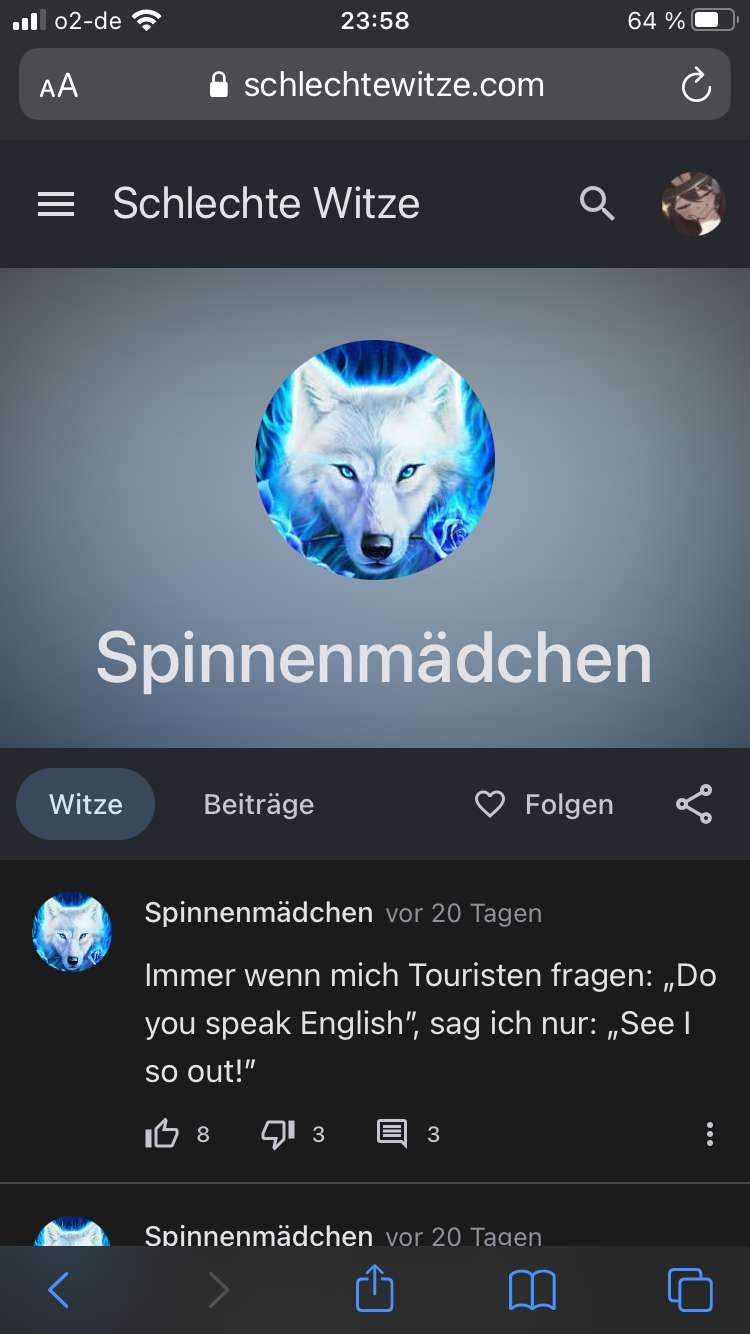Tap the schlechtewitze.com address field
This screenshot has height=1334, width=750.
pos(380,85)
